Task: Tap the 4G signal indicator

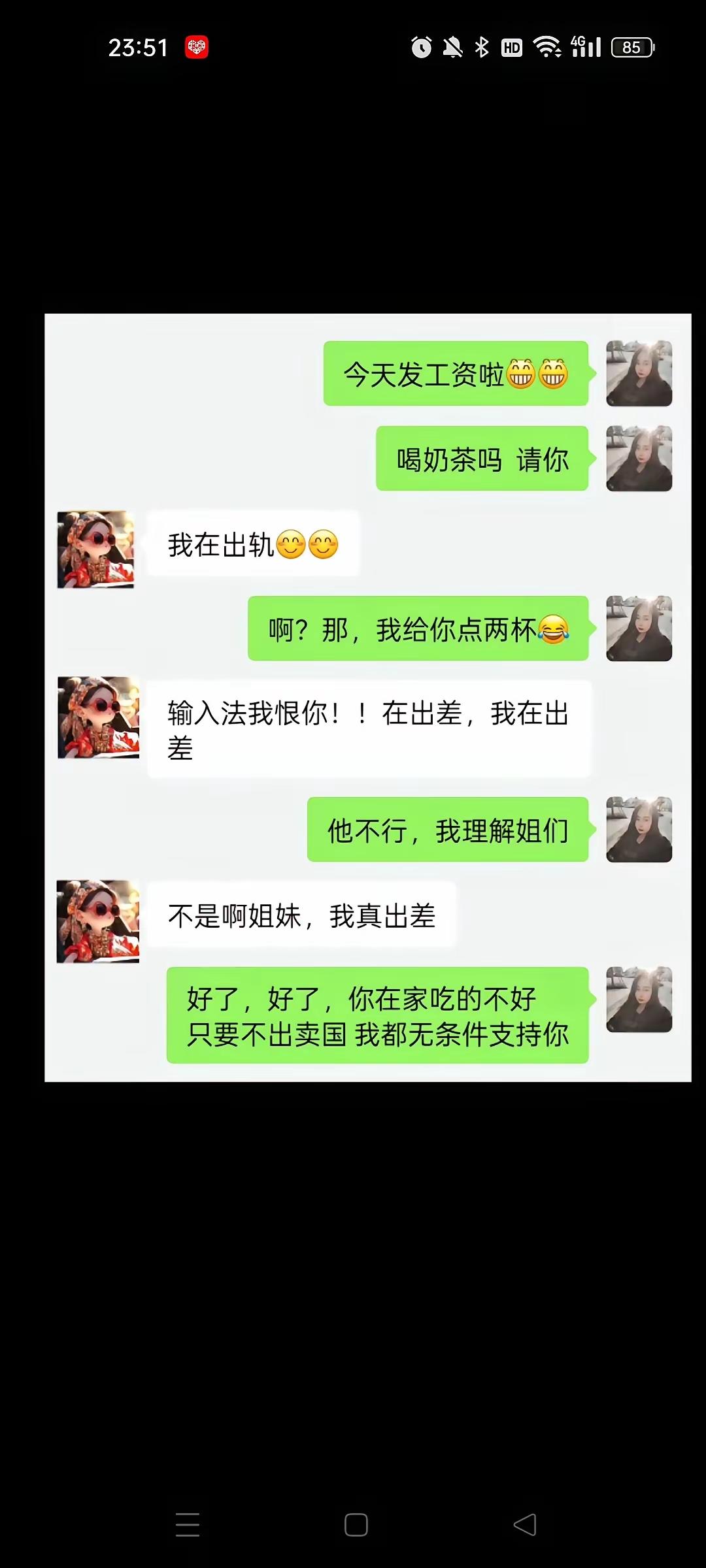Action: pyautogui.click(x=584, y=47)
